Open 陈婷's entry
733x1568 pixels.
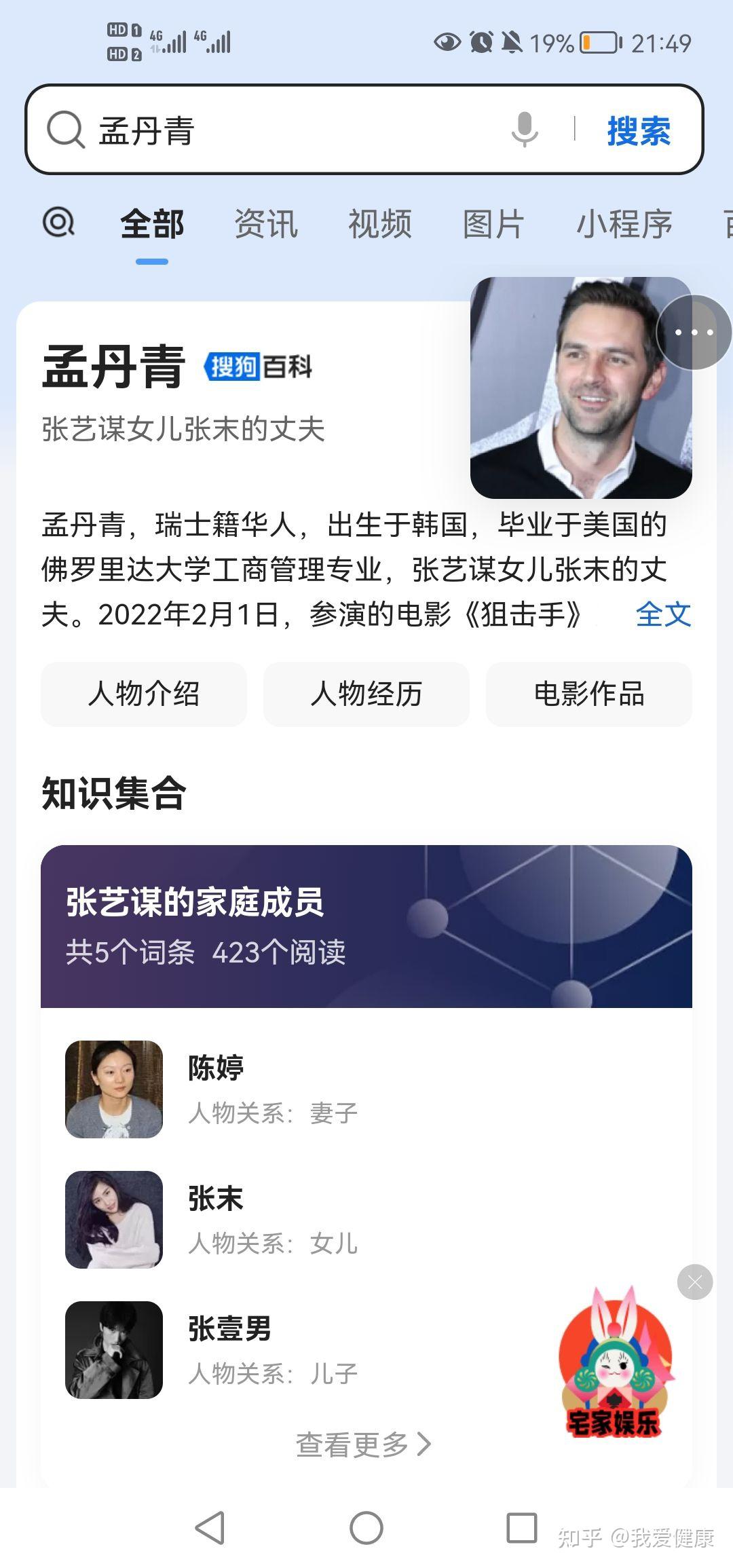coord(366,1089)
